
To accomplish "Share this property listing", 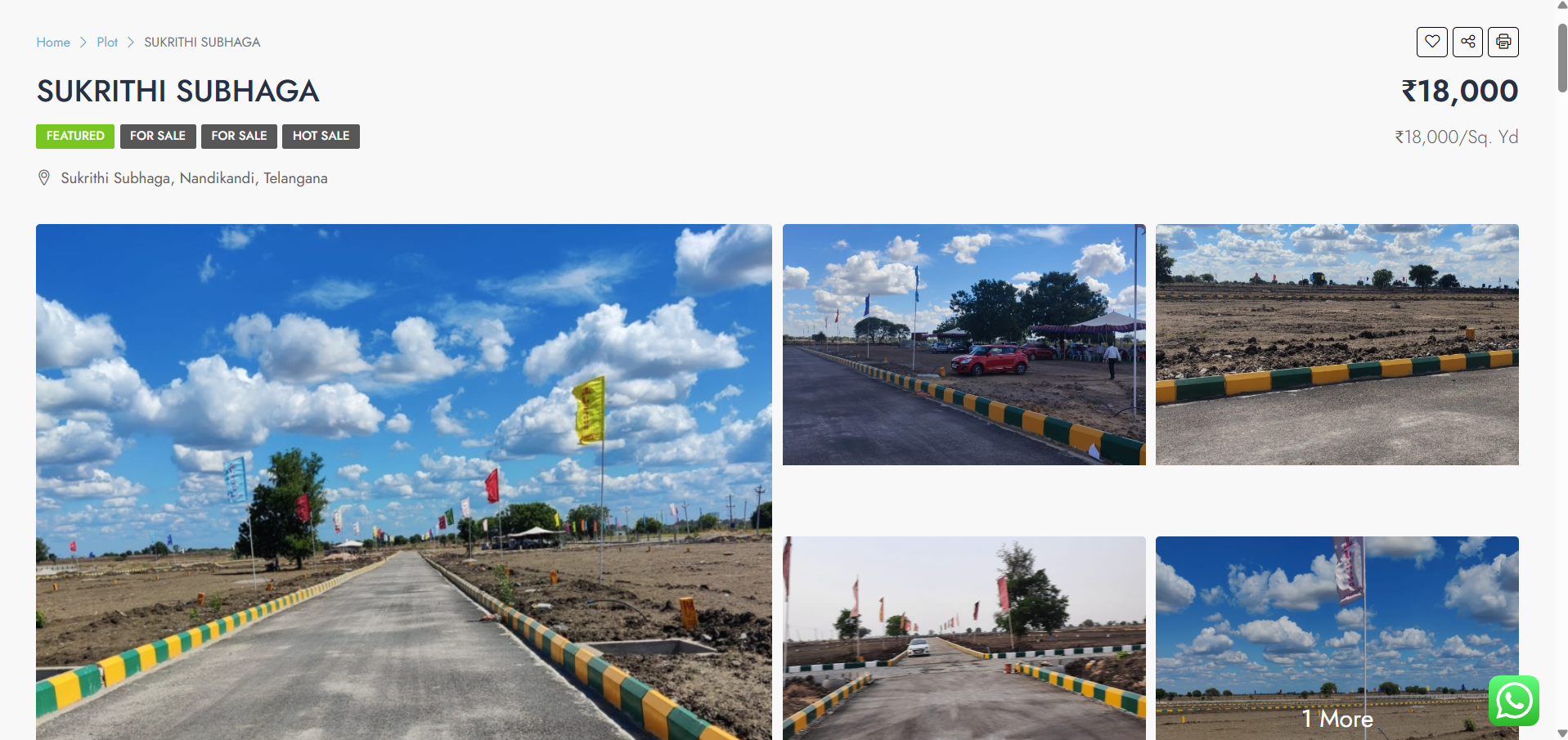I will tap(1467, 42).
